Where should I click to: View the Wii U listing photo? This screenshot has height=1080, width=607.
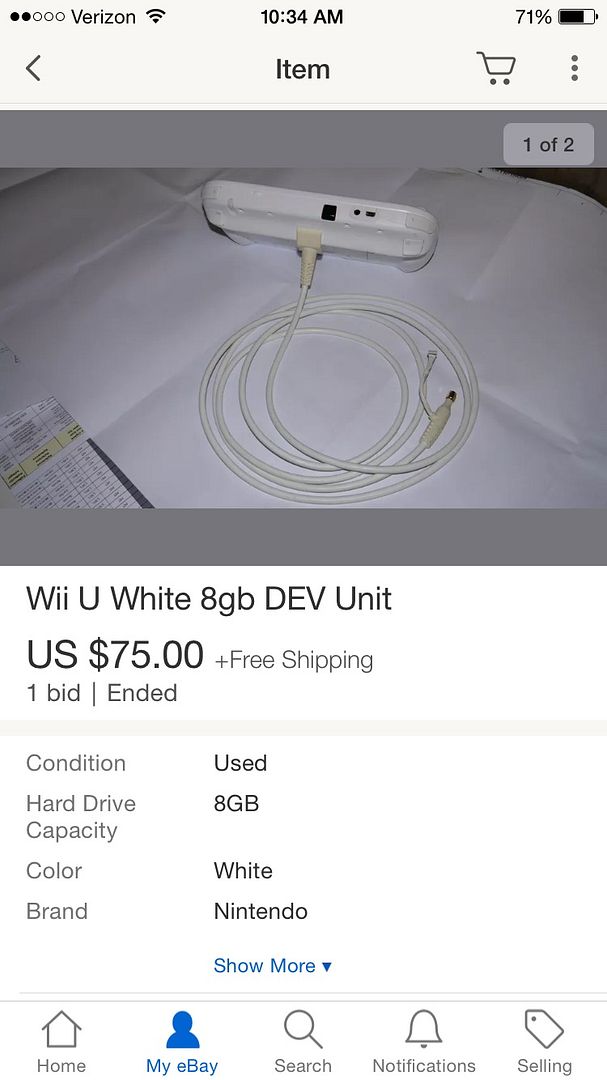click(x=303, y=337)
